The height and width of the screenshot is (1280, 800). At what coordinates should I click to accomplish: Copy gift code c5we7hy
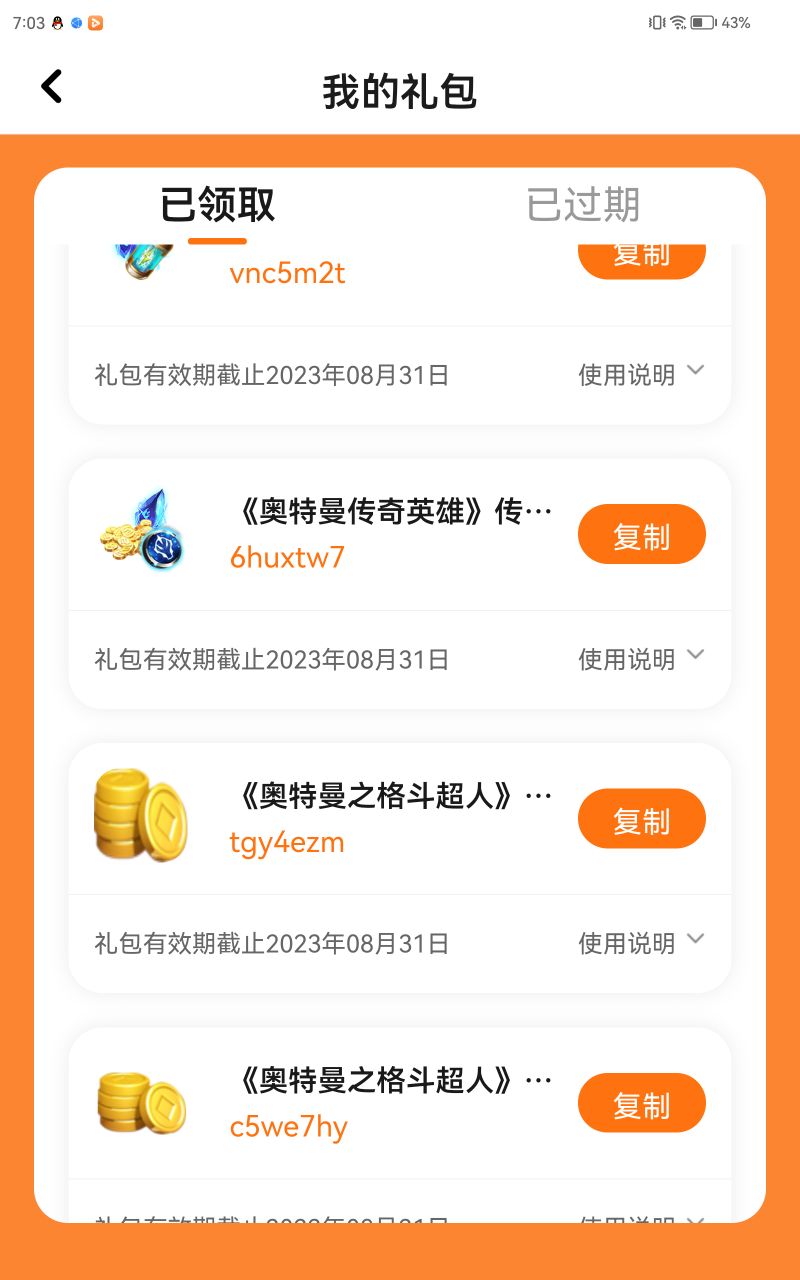pos(641,1103)
